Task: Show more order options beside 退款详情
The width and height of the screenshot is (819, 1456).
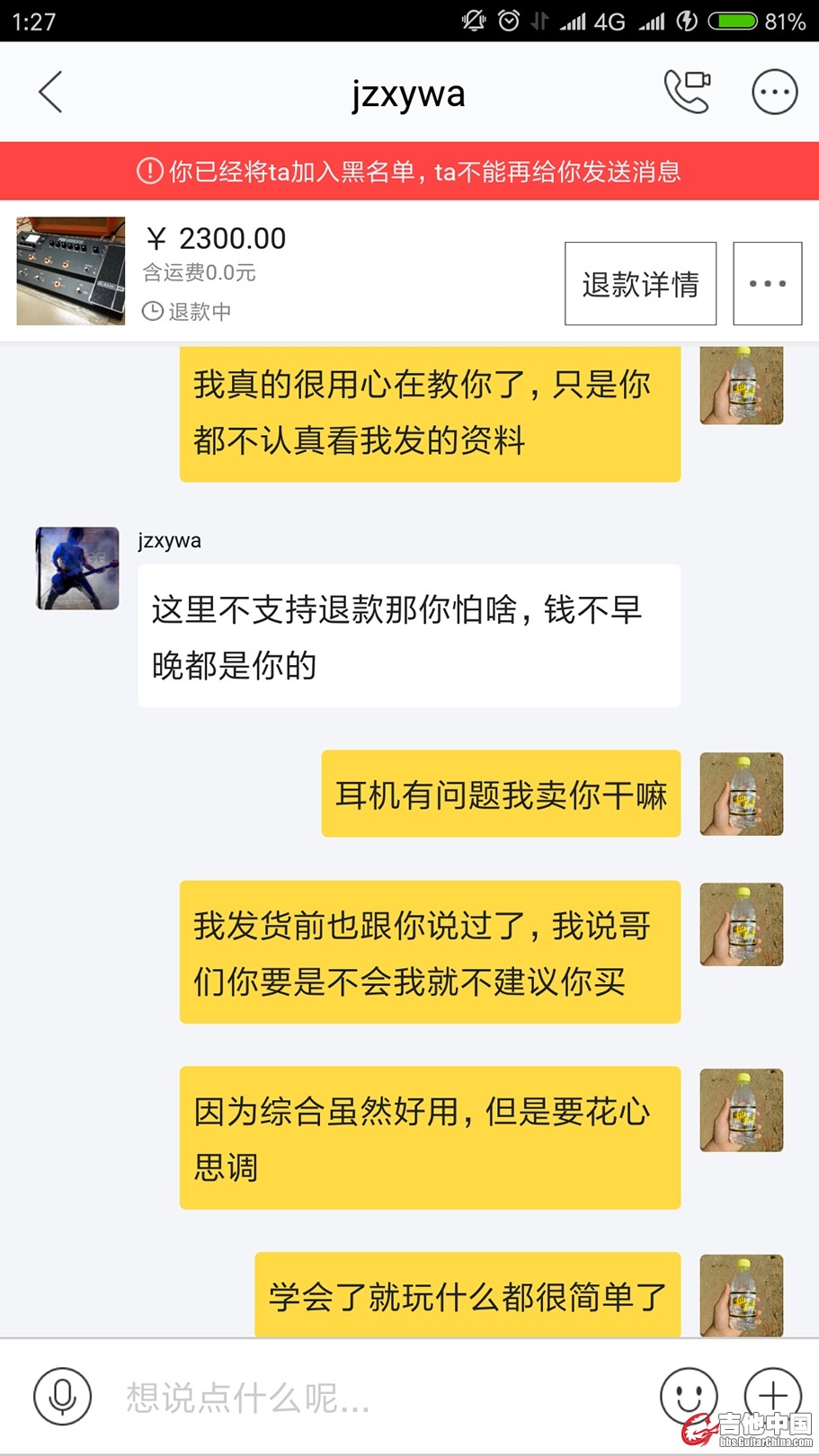Action: point(767,284)
